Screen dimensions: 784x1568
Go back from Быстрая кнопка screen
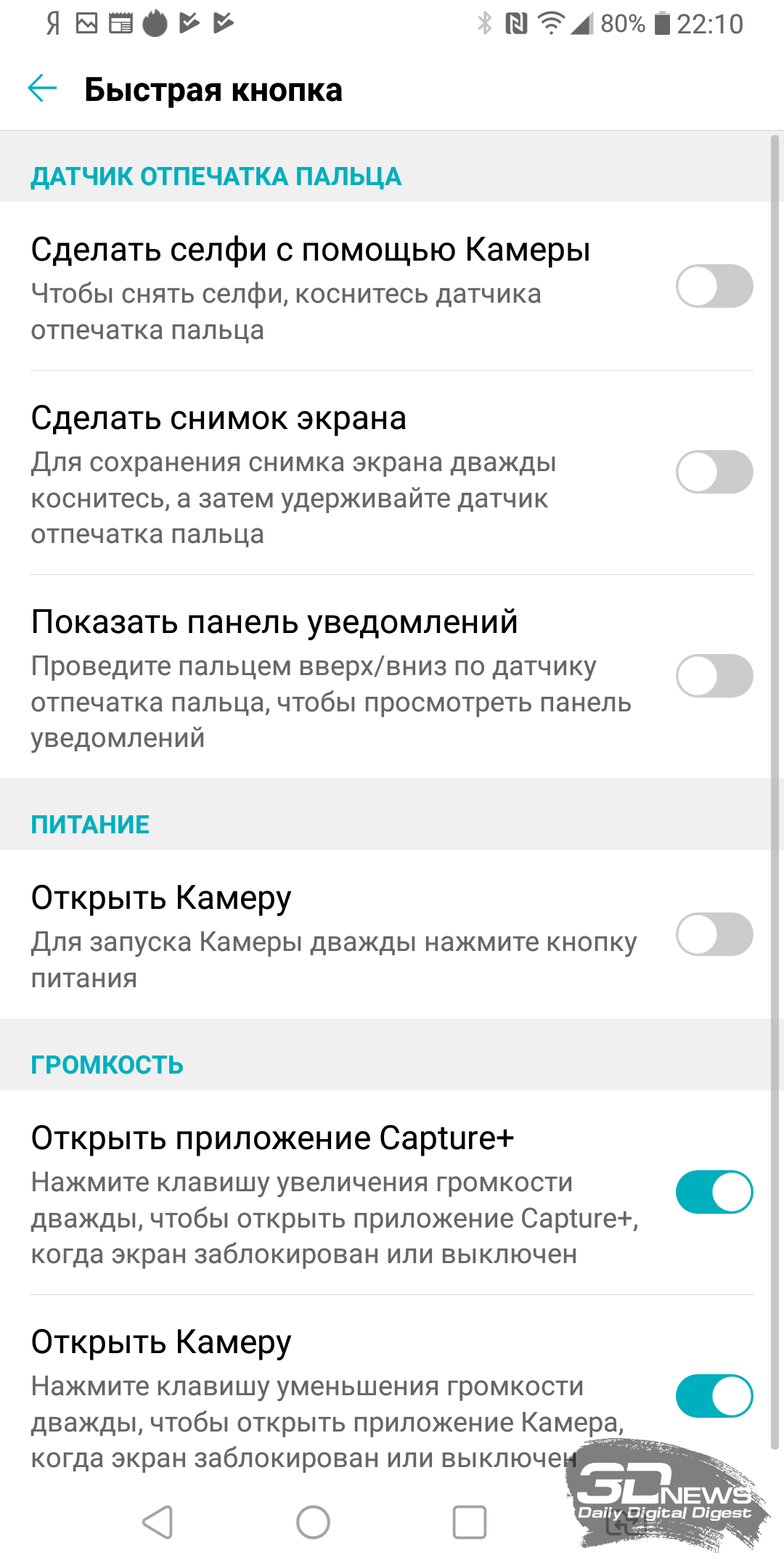[42, 89]
